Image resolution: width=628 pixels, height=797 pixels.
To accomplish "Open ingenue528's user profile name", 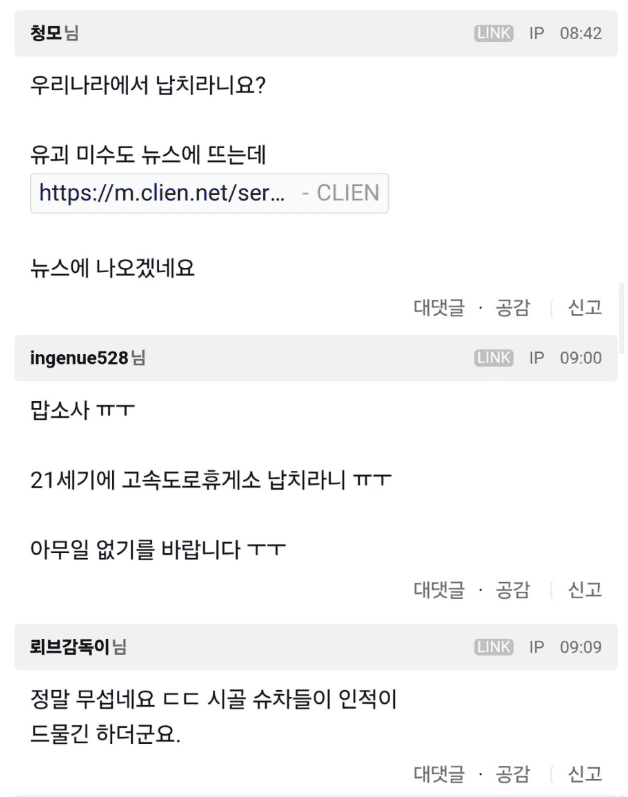I will (80, 358).
